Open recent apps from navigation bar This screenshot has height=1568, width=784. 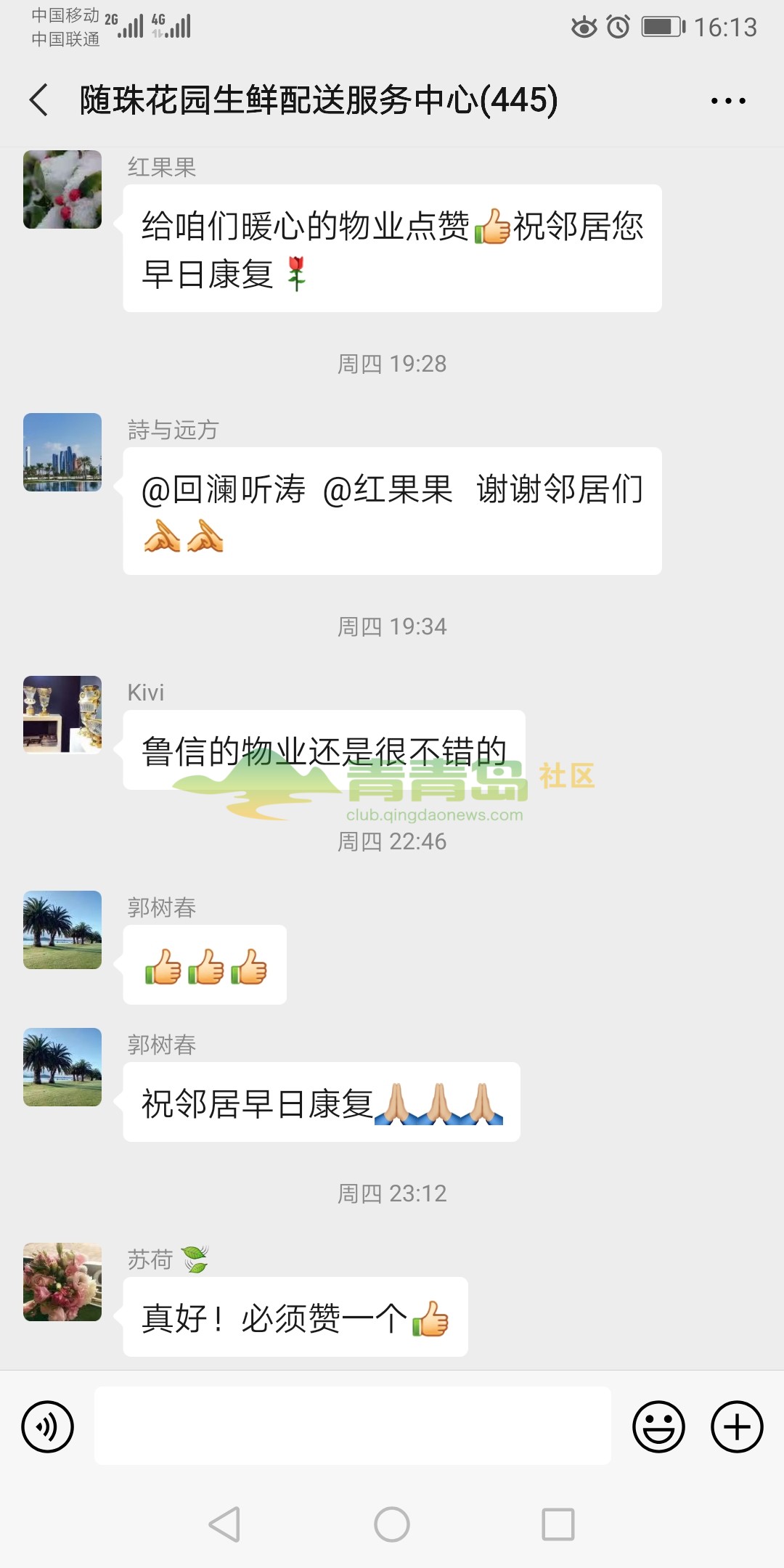tap(558, 1524)
